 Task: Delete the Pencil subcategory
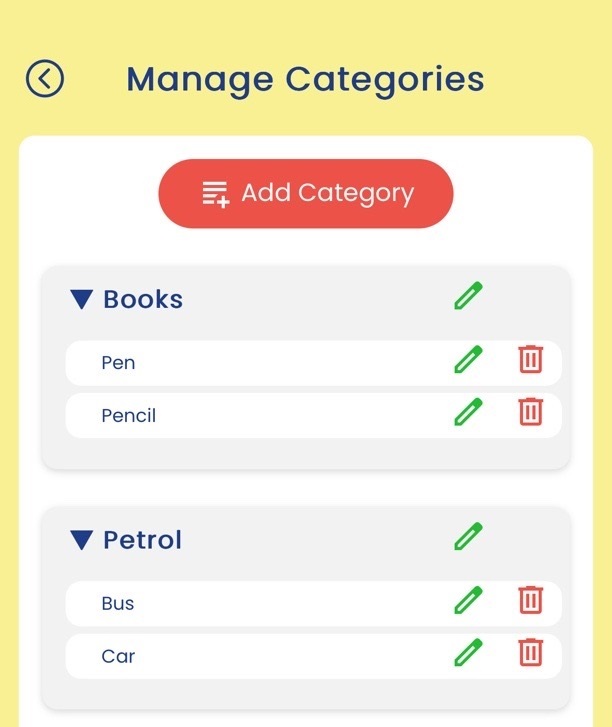point(531,411)
